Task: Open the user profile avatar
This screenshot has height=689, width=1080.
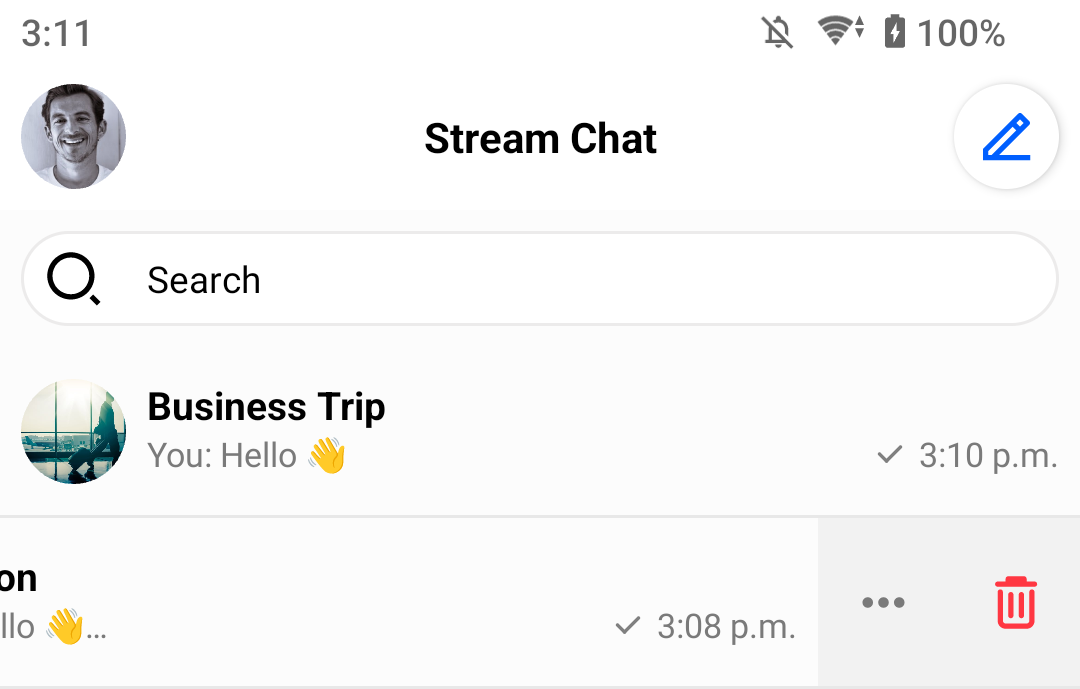Action: pyautogui.click(x=73, y=137)
